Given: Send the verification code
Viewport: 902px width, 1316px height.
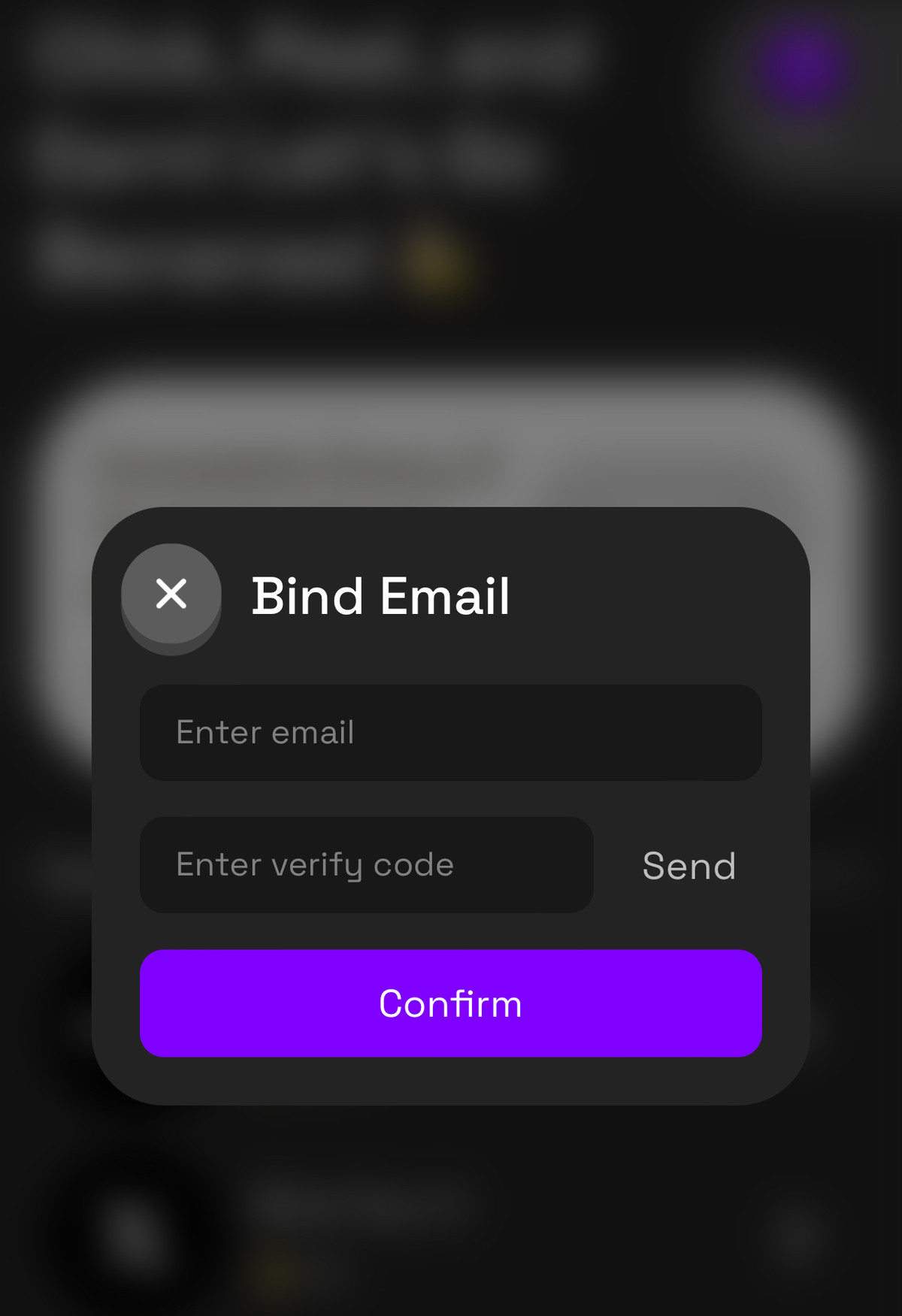Looking at the screenshot, I should (x=689, y=866).
